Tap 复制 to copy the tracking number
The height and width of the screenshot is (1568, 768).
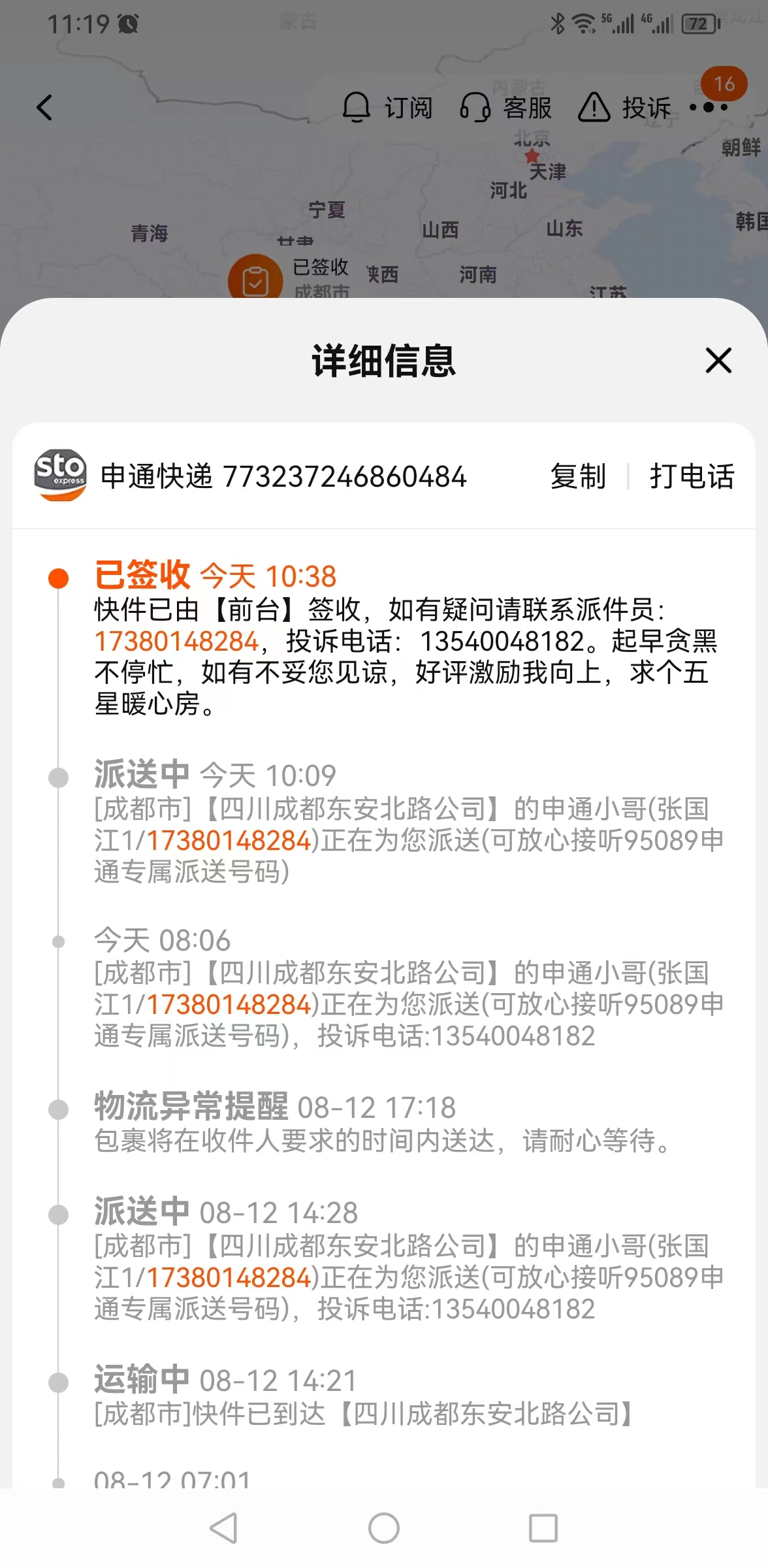click(x=578, y=476)
